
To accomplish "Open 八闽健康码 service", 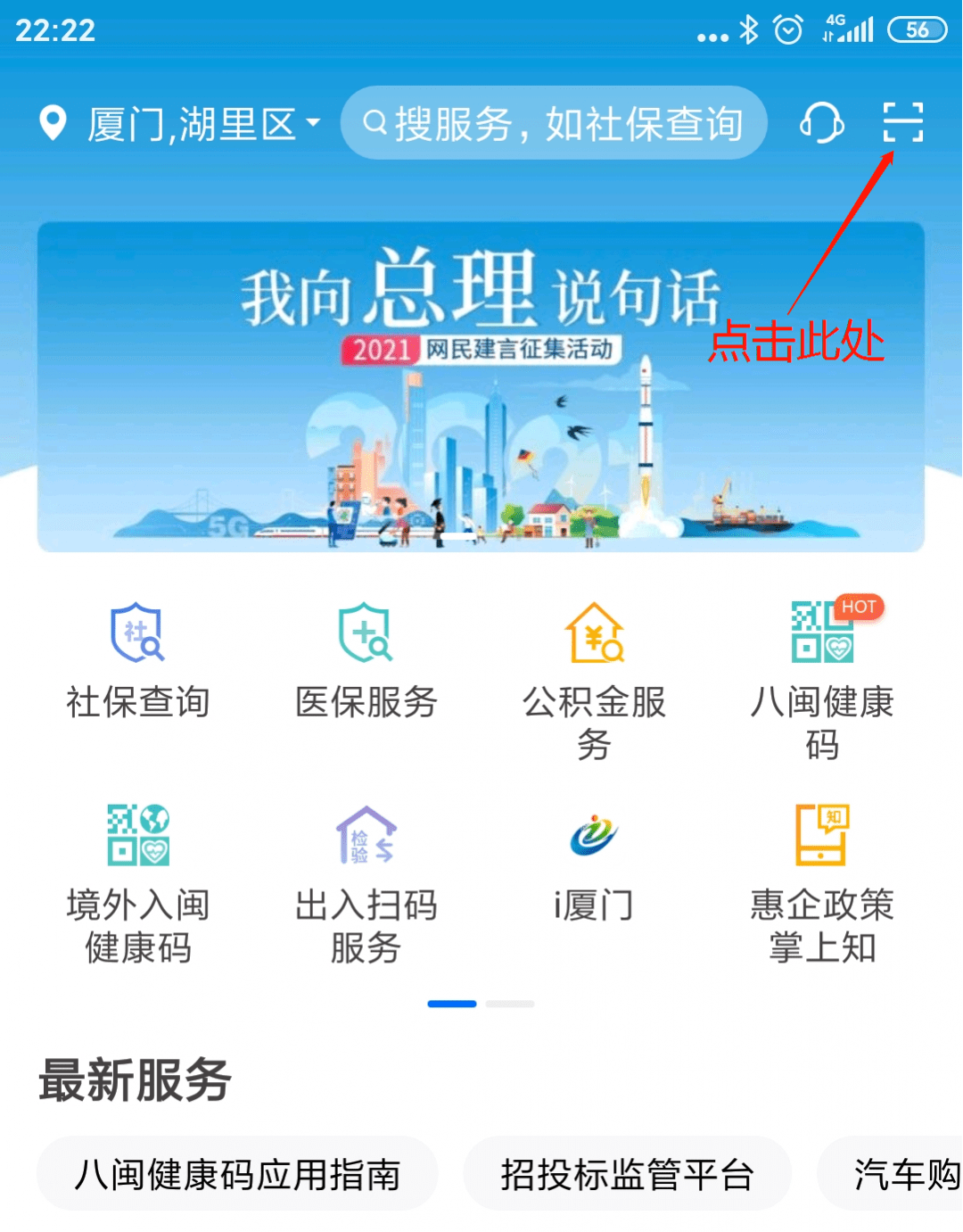I will click(x=821, y=678).
